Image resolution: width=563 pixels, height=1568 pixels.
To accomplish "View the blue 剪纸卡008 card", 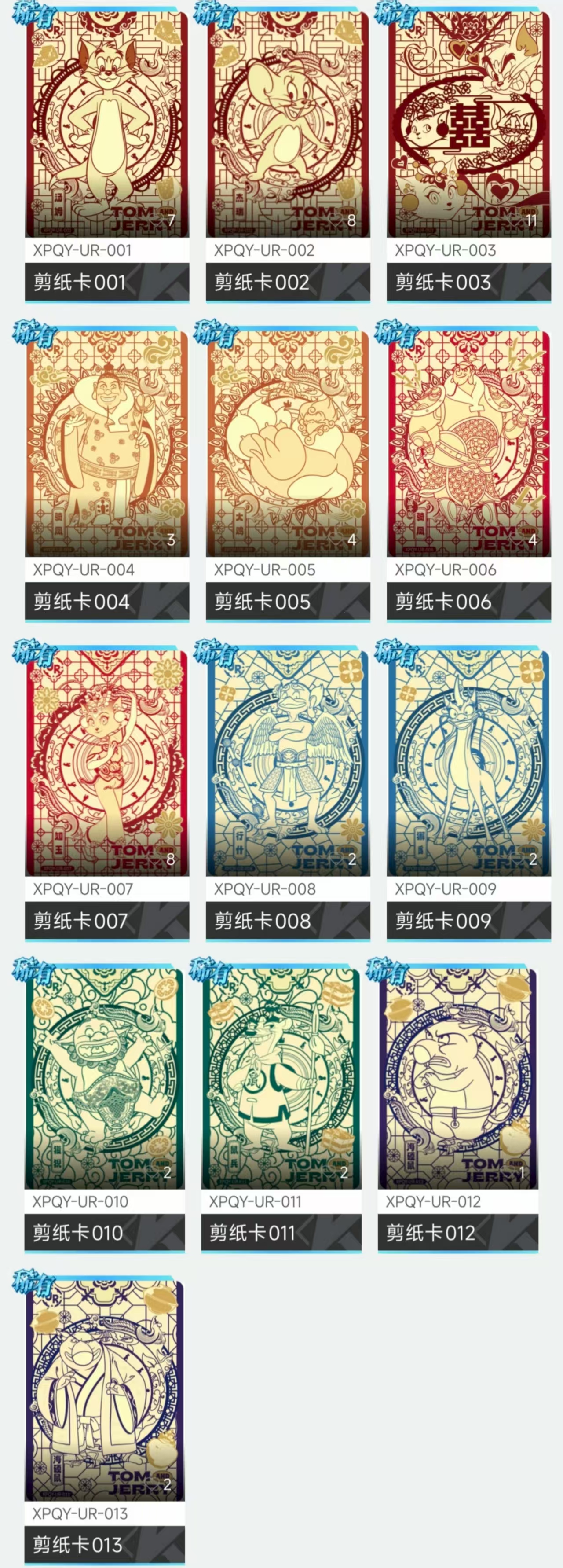I will coord(288,764).
